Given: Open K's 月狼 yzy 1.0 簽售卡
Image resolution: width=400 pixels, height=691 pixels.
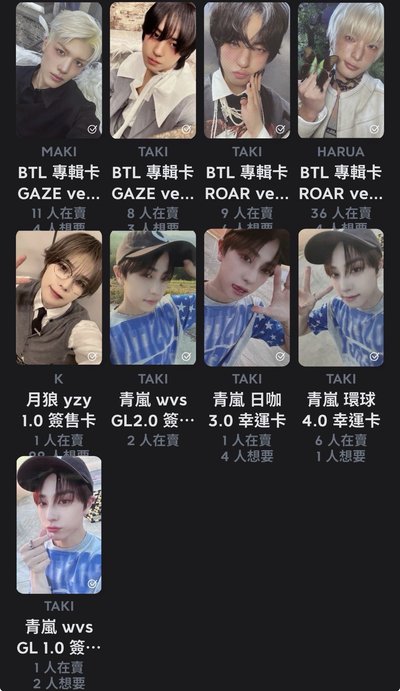Looking at the screenshot, I should [x=59, y=297].
